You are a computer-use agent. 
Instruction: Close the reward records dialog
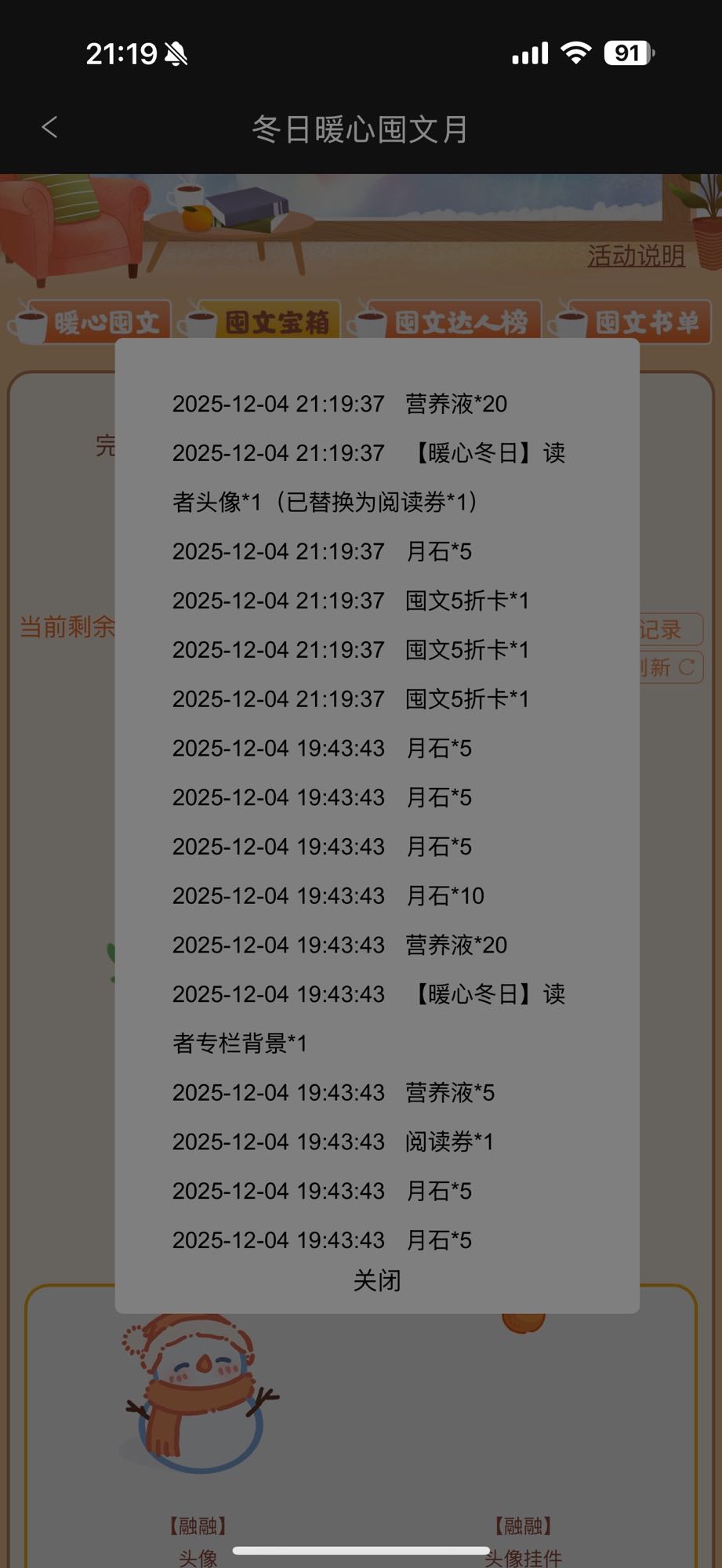click(x=377, y=1281)
